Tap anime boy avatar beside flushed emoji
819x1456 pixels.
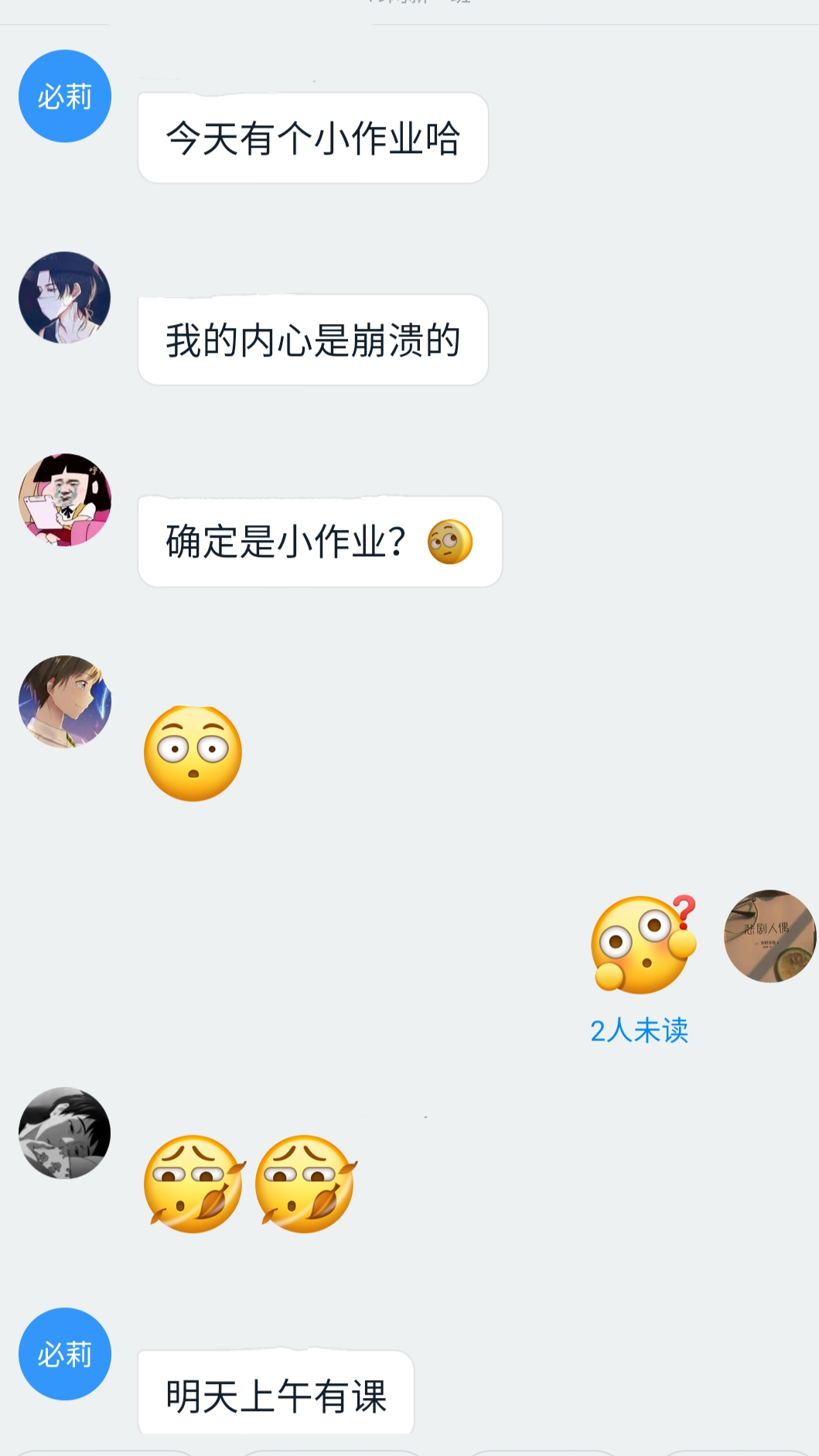pos(65,702)
